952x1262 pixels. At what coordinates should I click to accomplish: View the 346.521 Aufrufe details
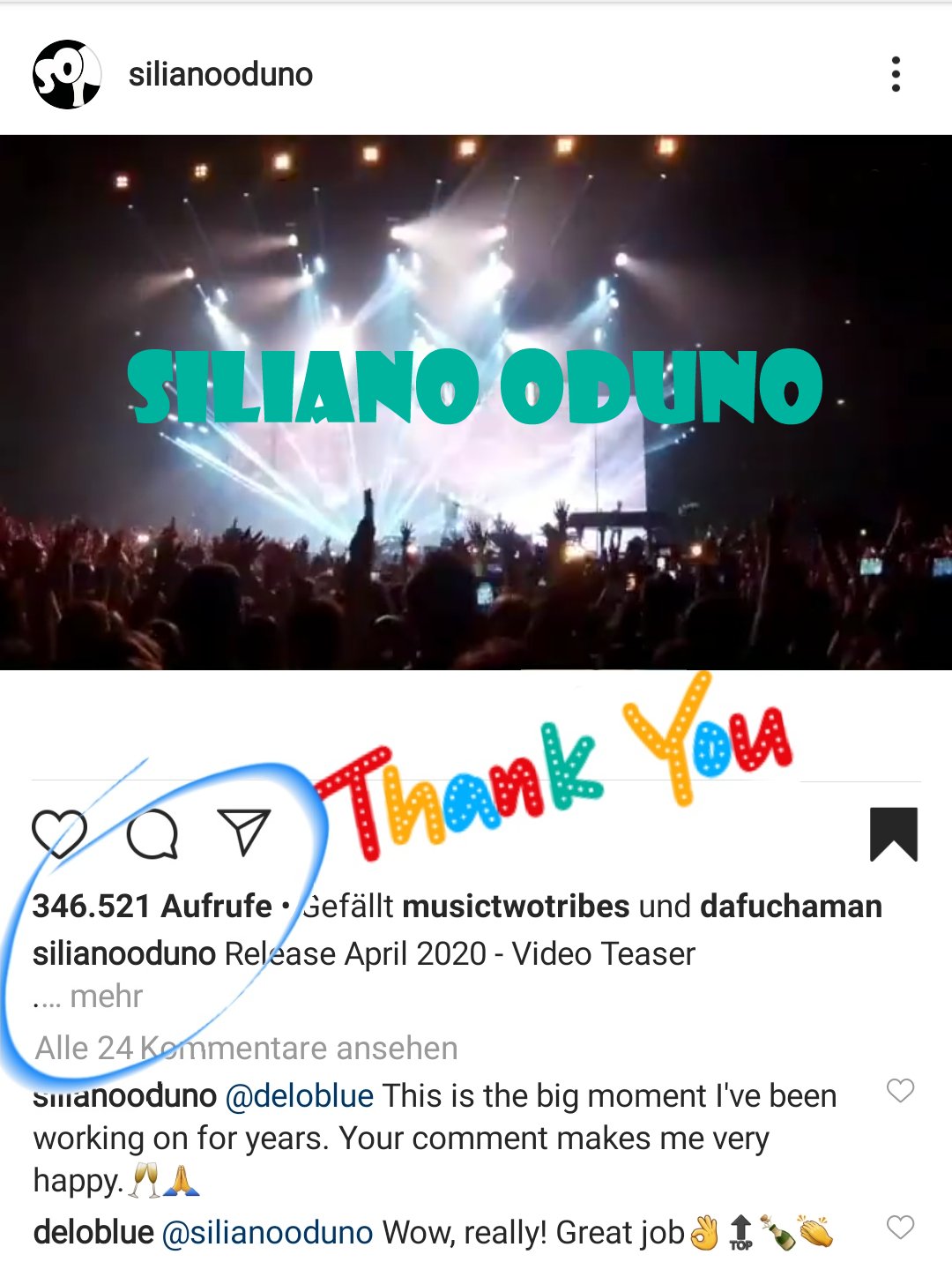click(152, 906)
